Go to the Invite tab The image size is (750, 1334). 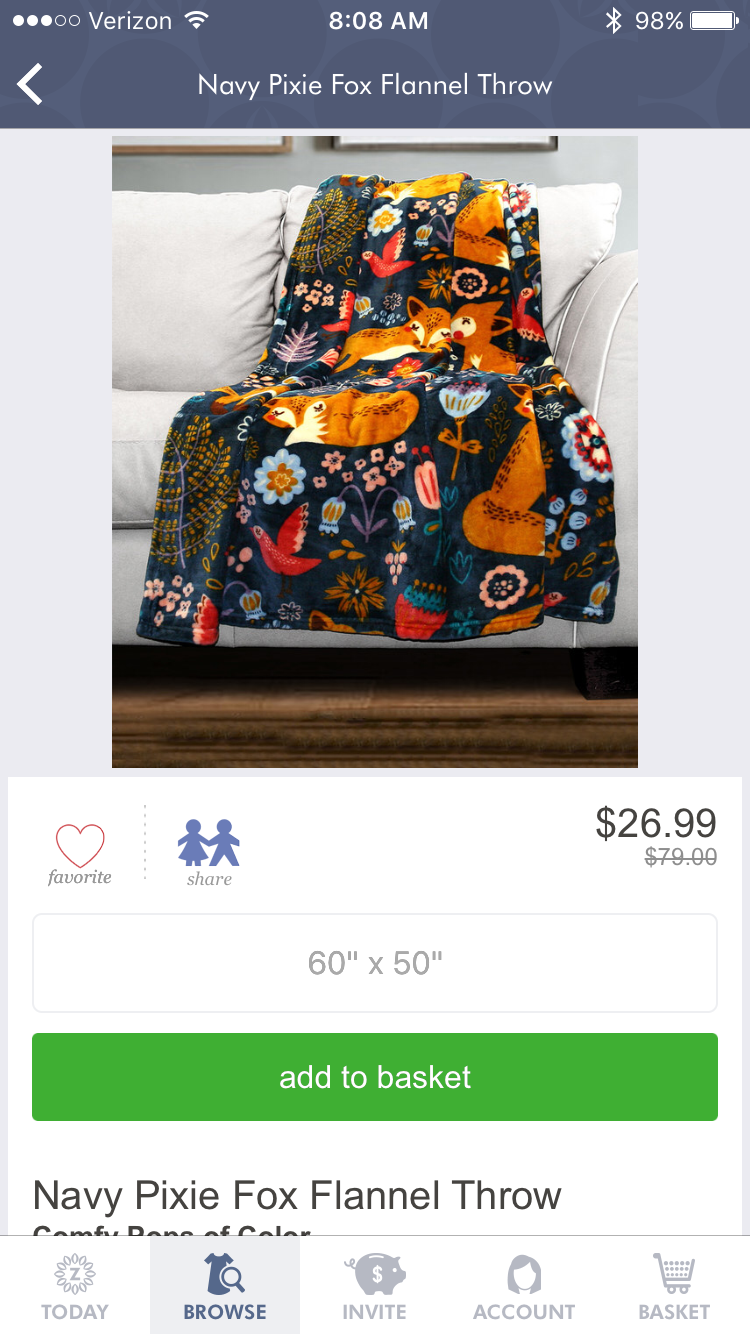[x=375, y=1286]
